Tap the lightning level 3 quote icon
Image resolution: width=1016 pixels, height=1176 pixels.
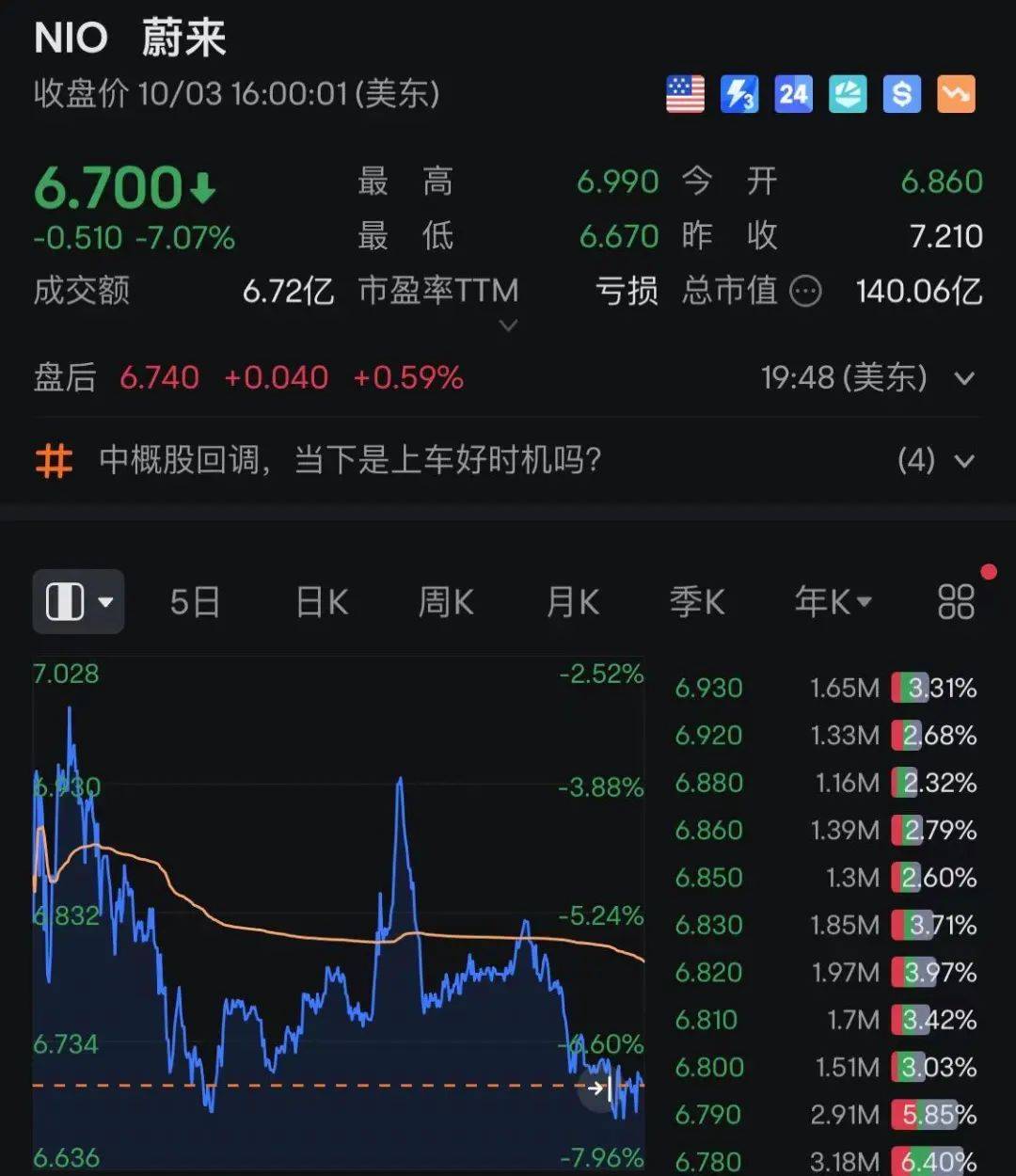739,94
